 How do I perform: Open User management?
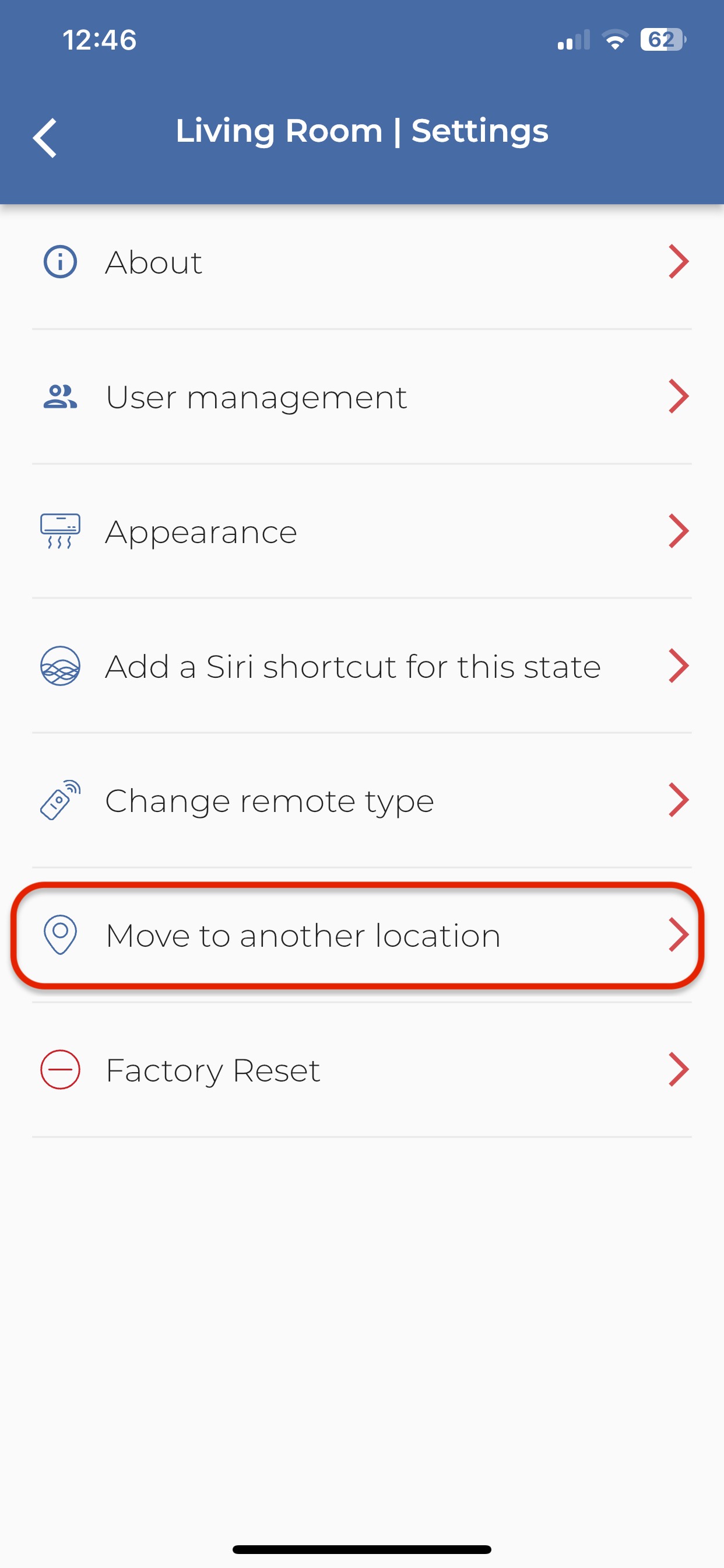point(361,397)
